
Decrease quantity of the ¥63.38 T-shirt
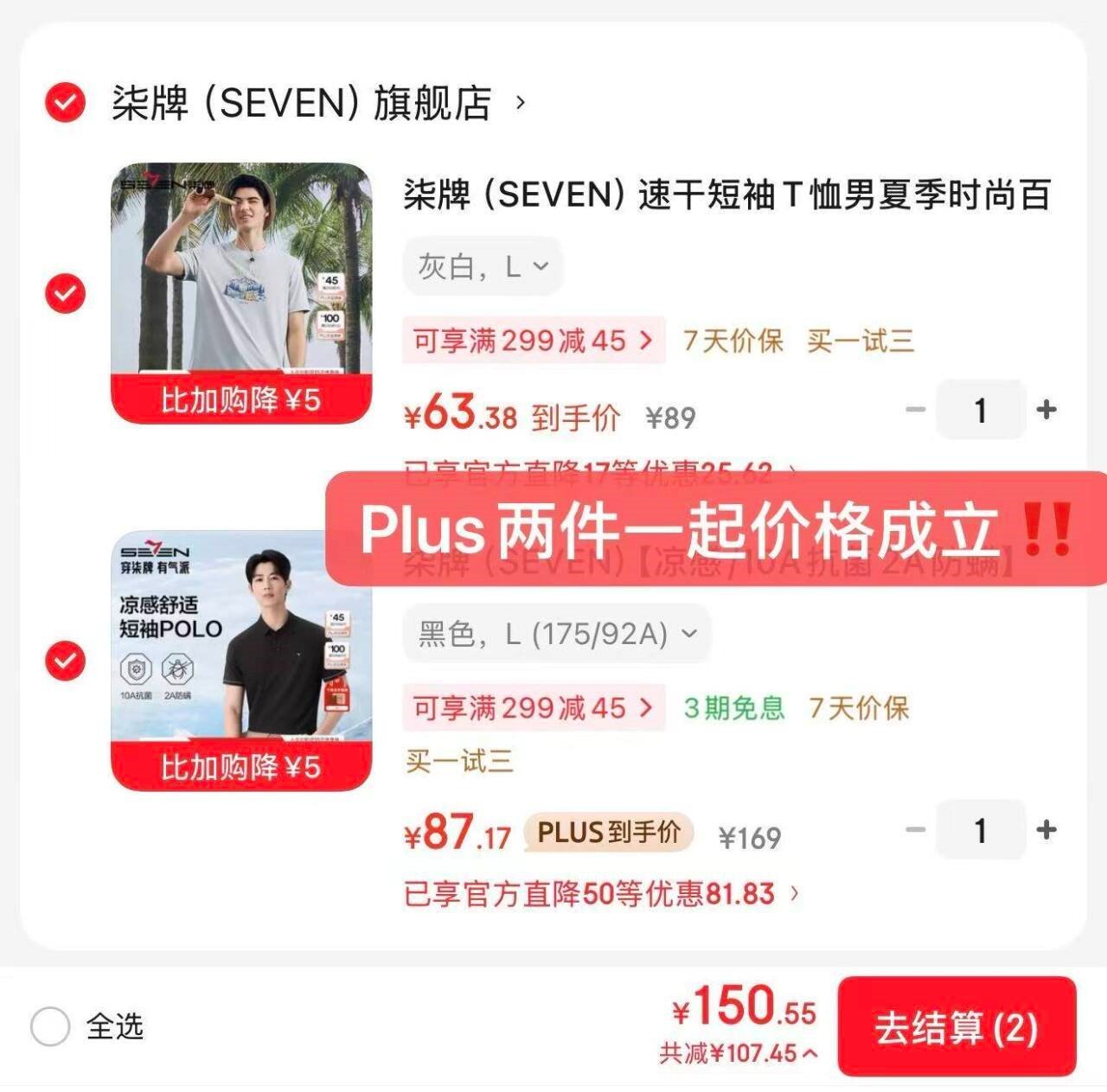click(x=915, y=409)
